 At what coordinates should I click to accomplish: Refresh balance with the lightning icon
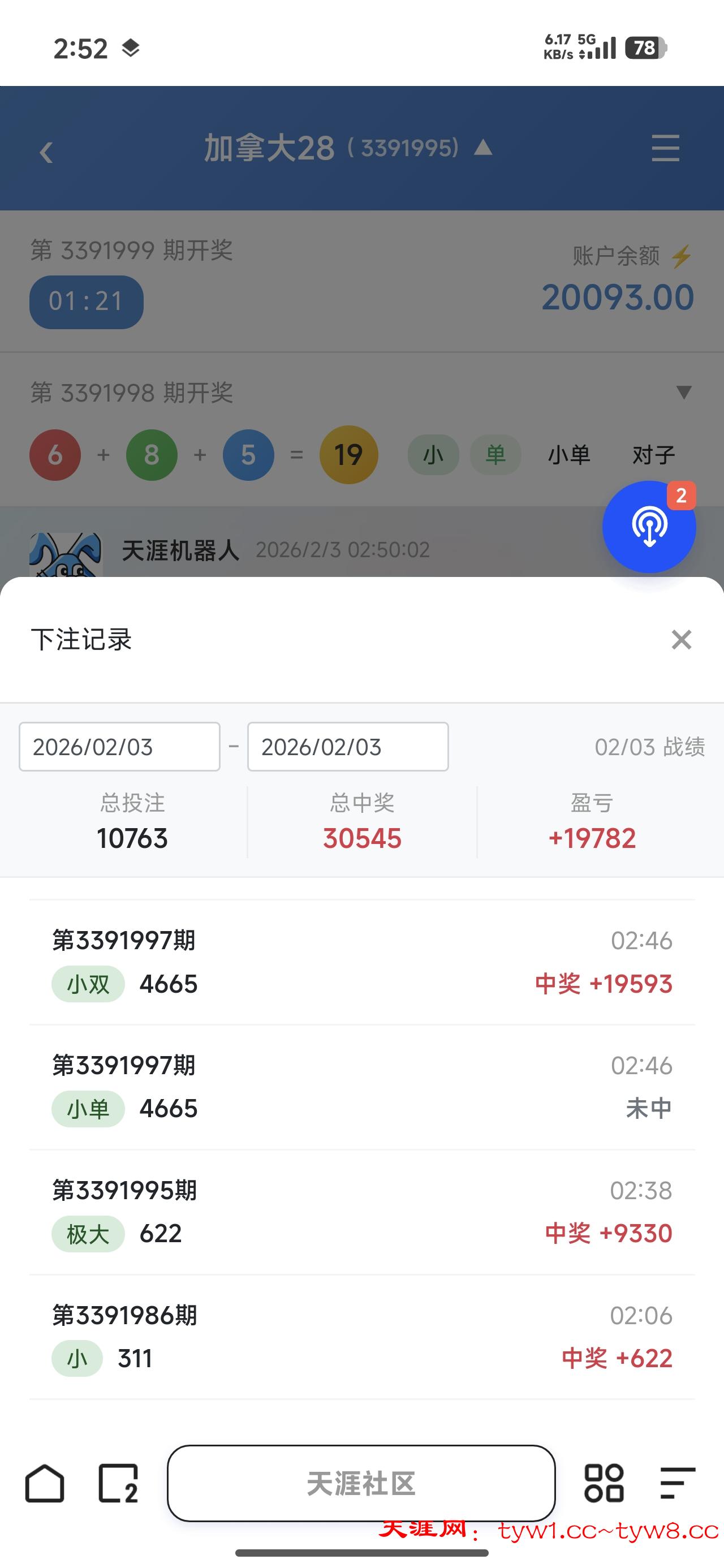682,257
